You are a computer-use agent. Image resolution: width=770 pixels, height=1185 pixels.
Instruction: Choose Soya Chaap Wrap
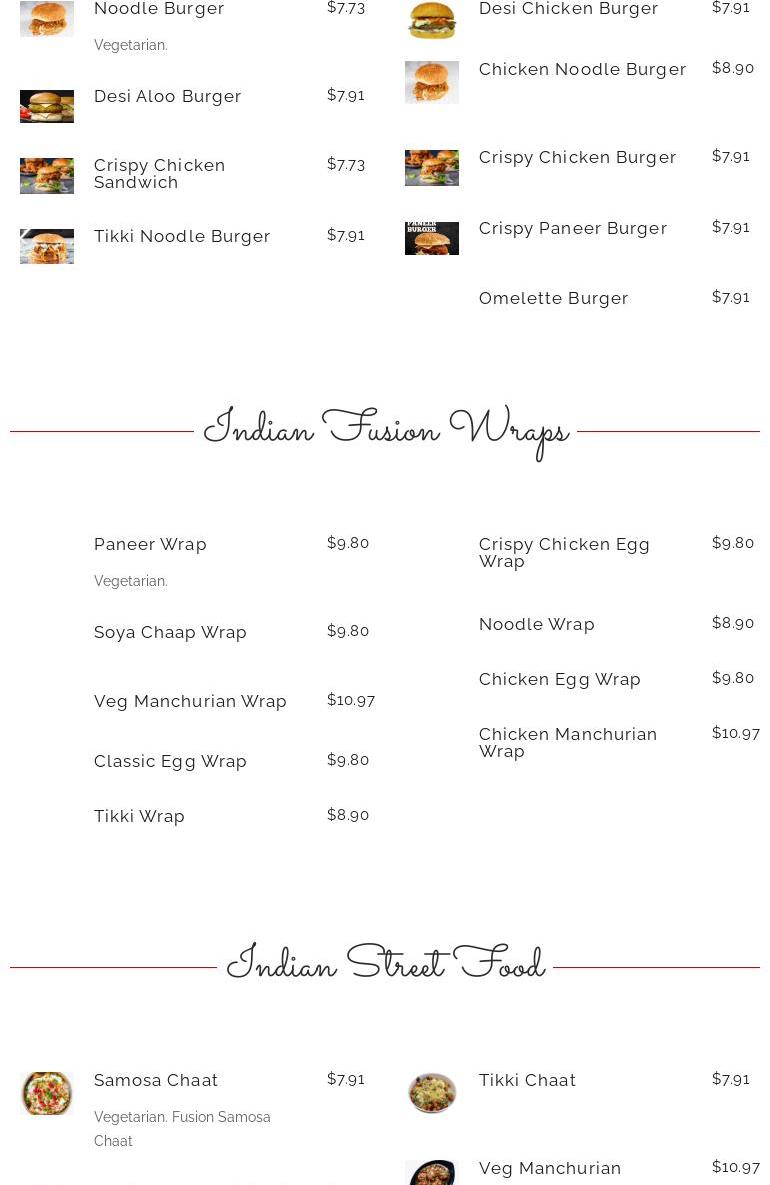point(170,633)
